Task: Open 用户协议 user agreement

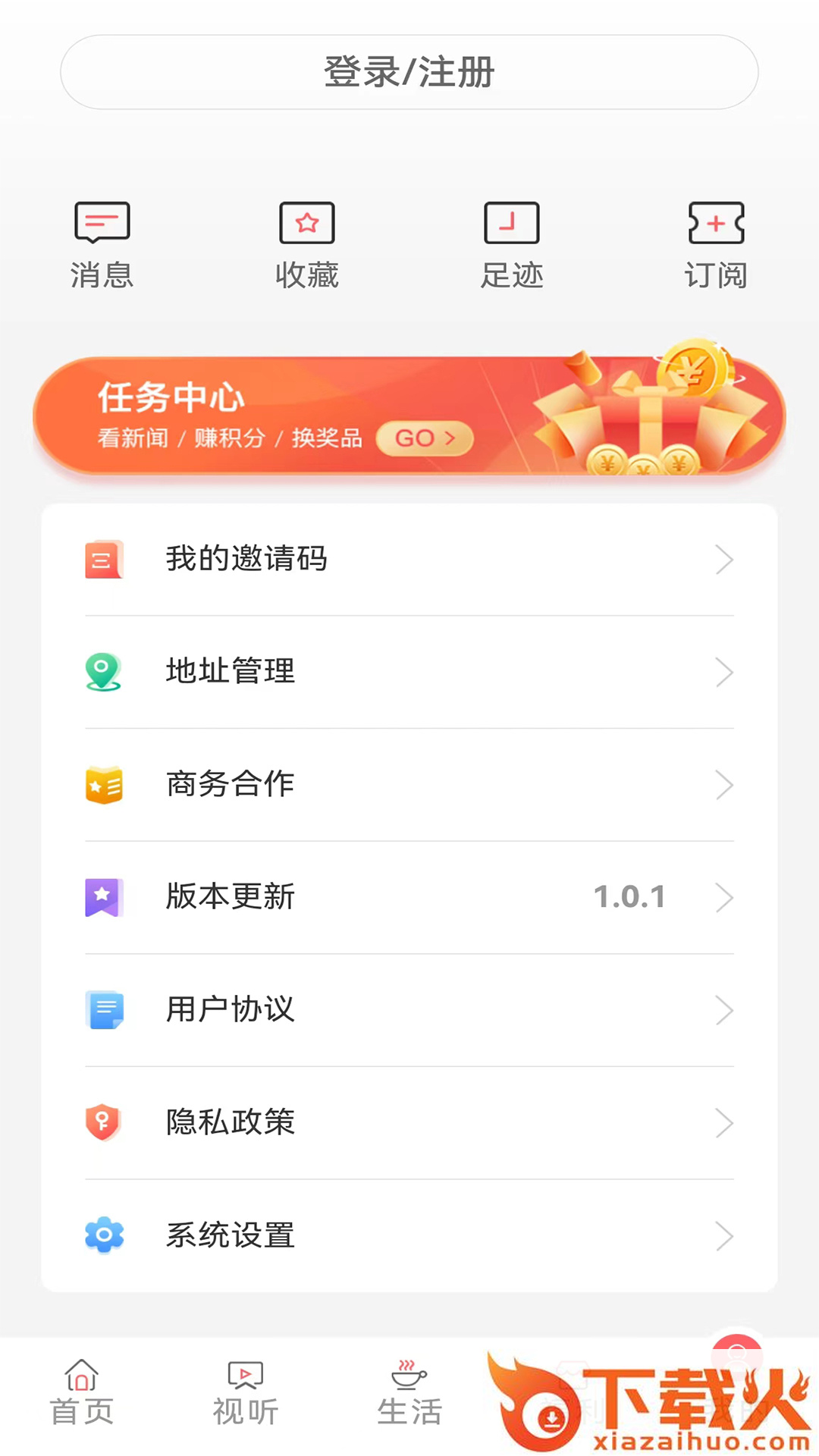Action: point(409,1010)
